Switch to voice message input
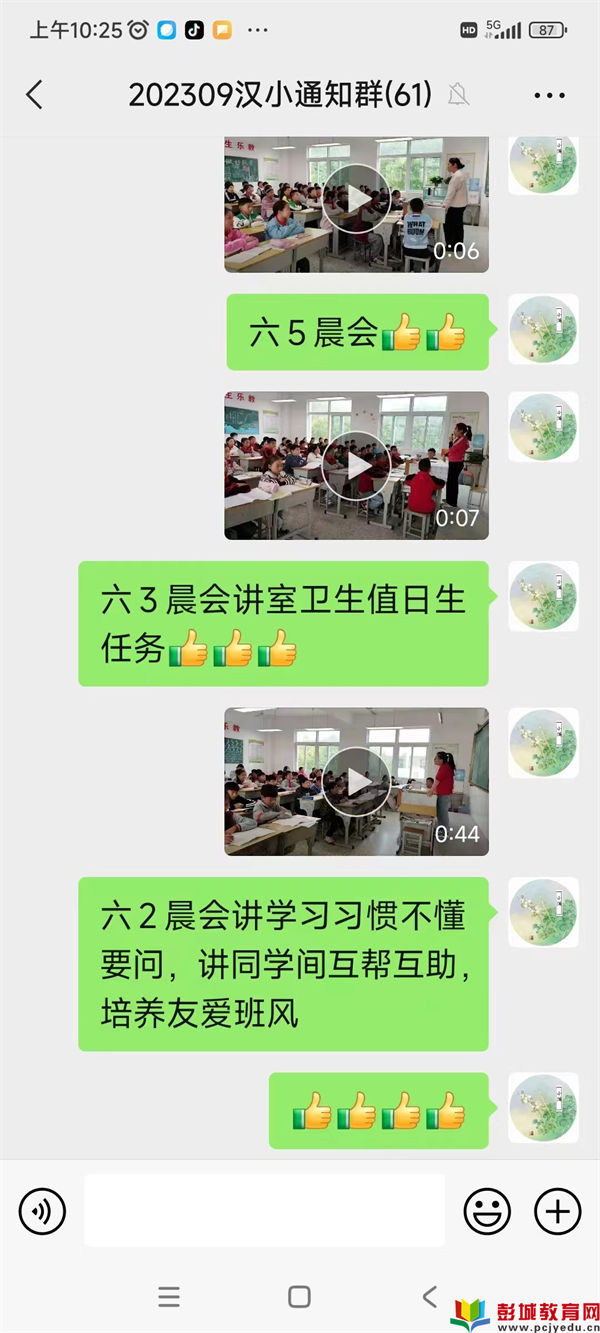 point(42,1211)
